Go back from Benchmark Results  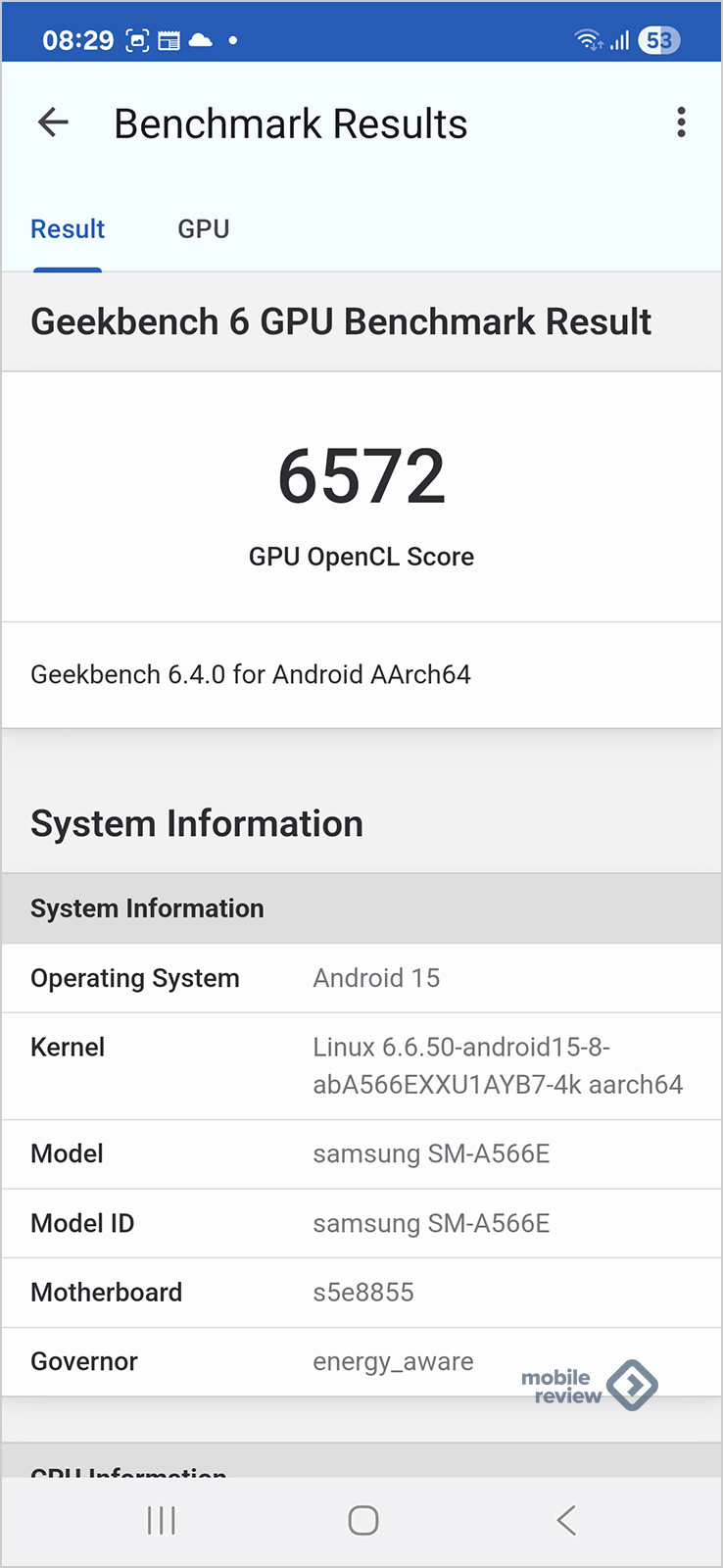coord(53,122)
